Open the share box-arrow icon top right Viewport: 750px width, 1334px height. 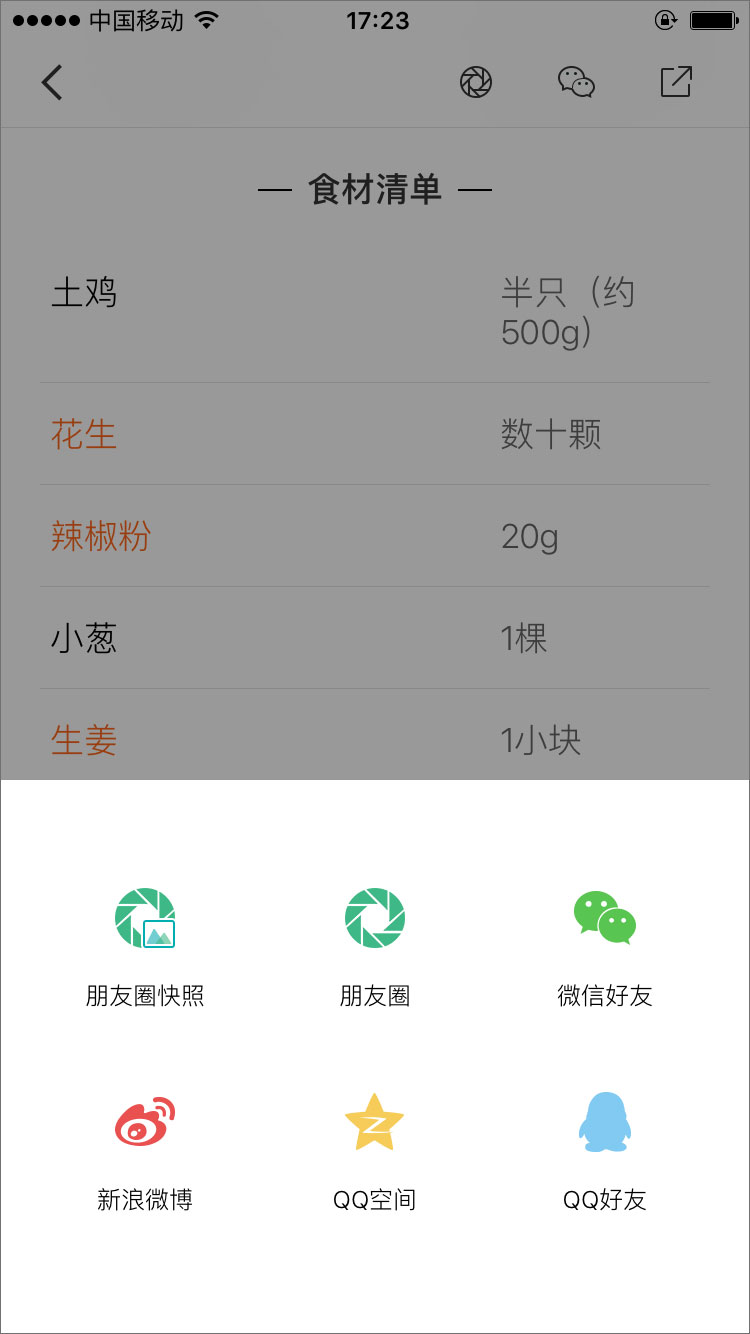(x=675, y=83)
